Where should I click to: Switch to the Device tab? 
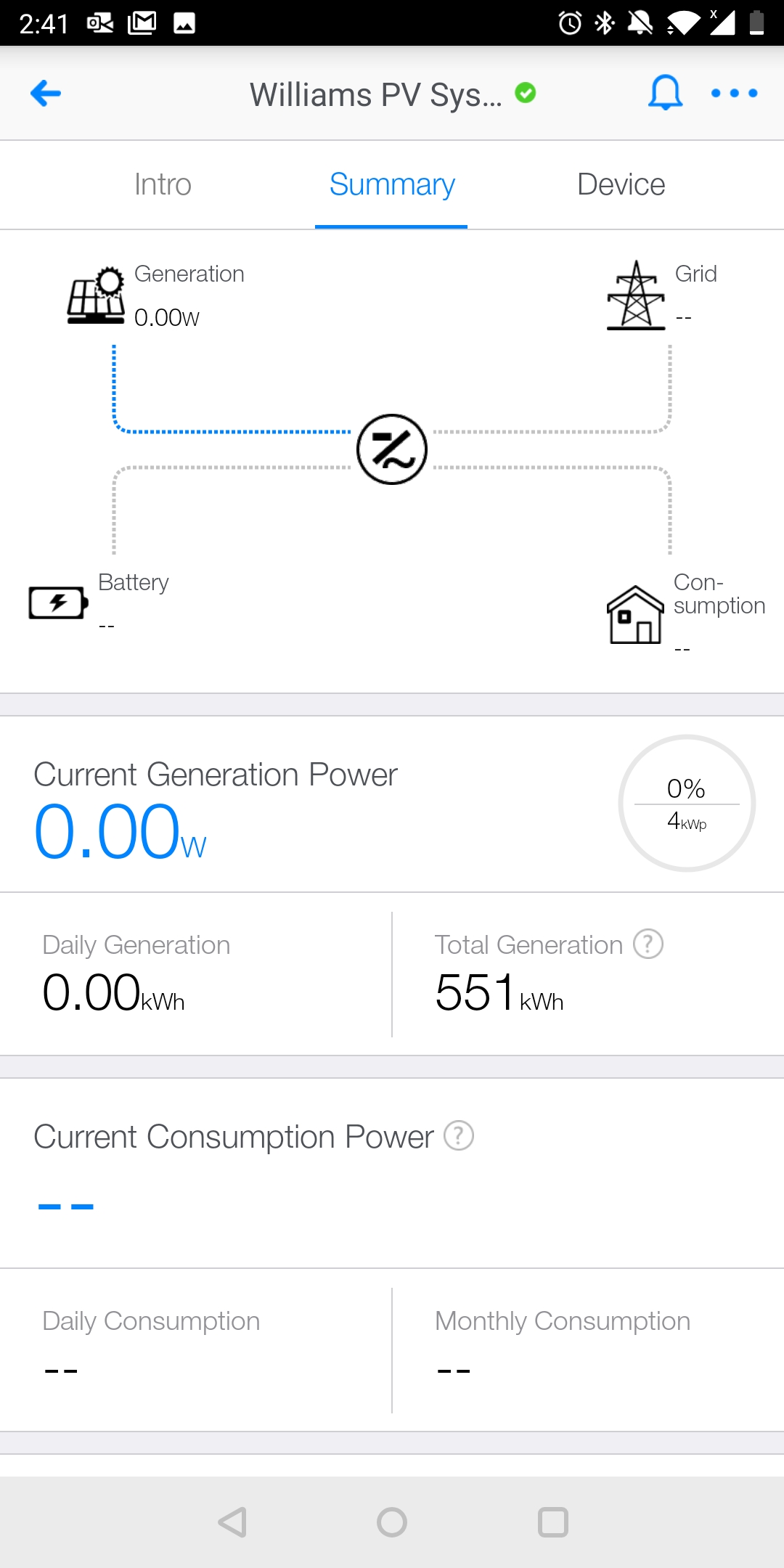(620, 184)
